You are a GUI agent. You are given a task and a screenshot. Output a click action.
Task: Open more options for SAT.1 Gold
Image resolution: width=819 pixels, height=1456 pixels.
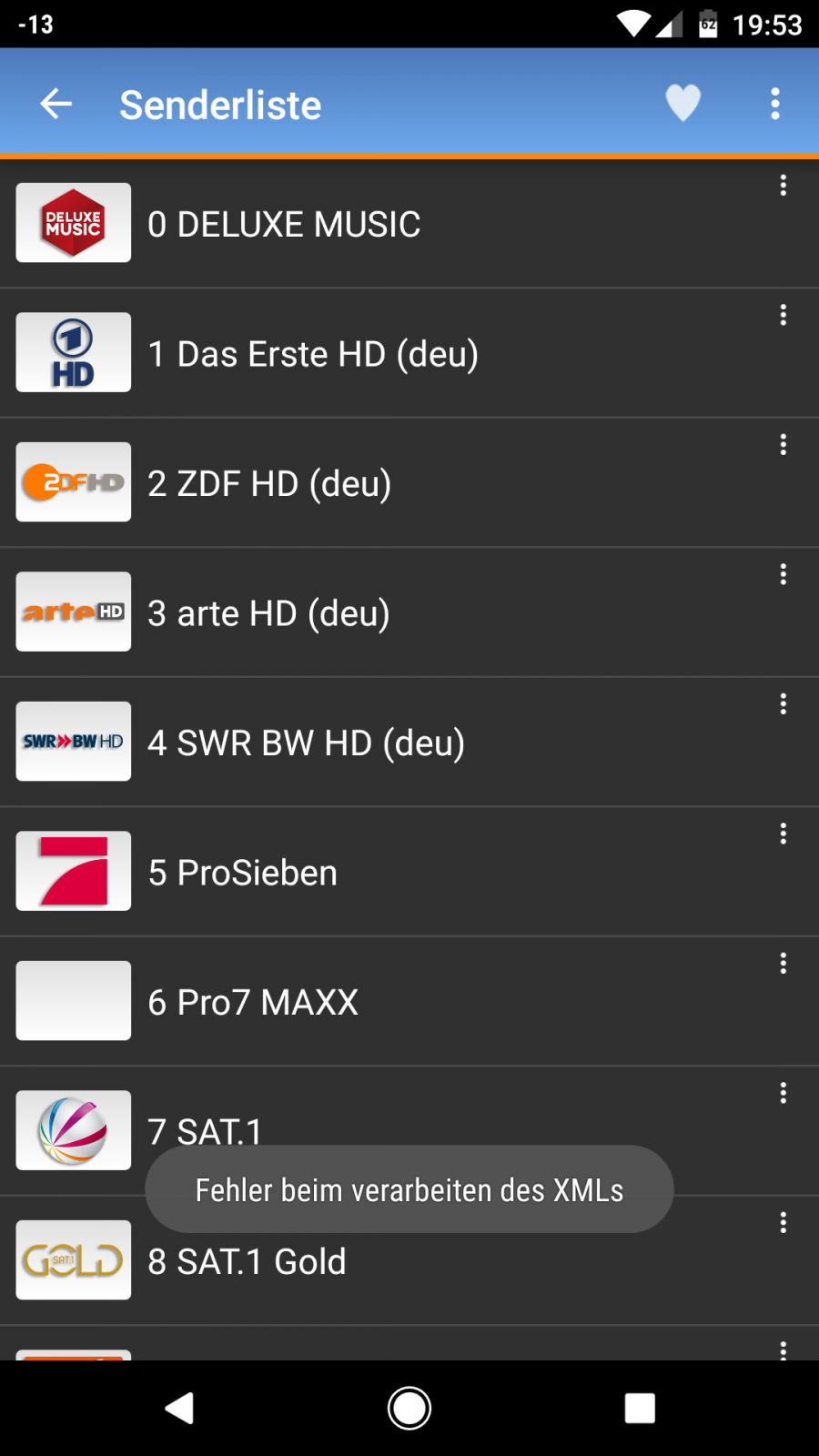(783, 1223)
